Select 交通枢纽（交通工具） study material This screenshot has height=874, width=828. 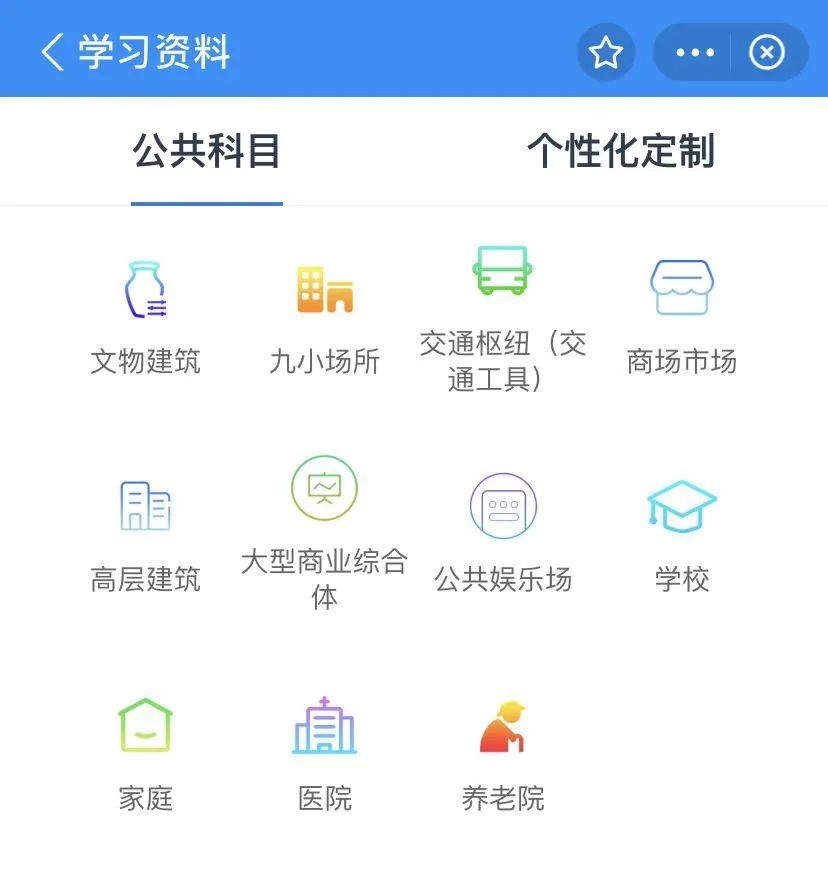click(x=503, y=315)
